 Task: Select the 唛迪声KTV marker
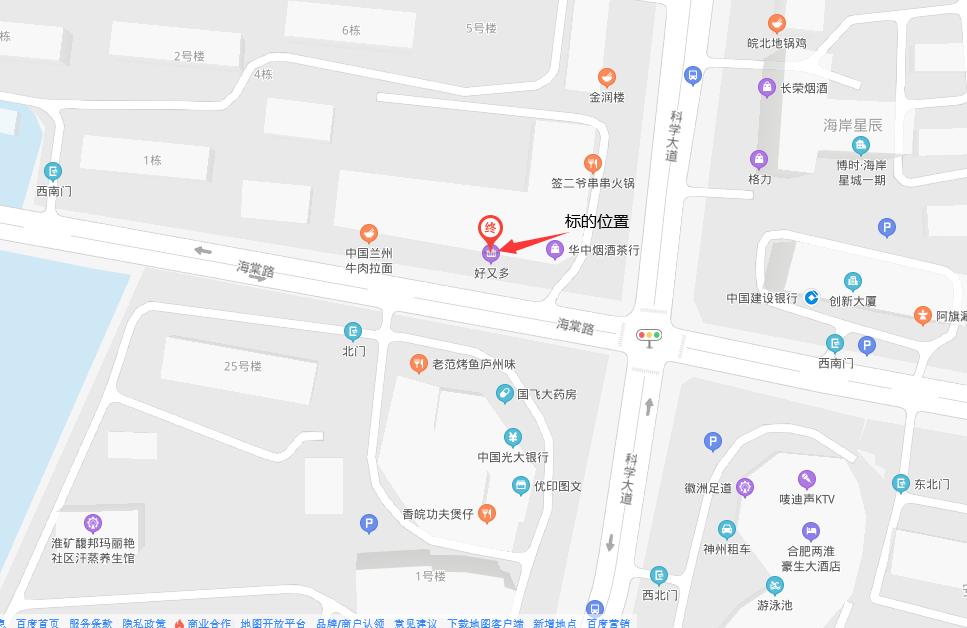pyautogui.click(x=807, y=480)
